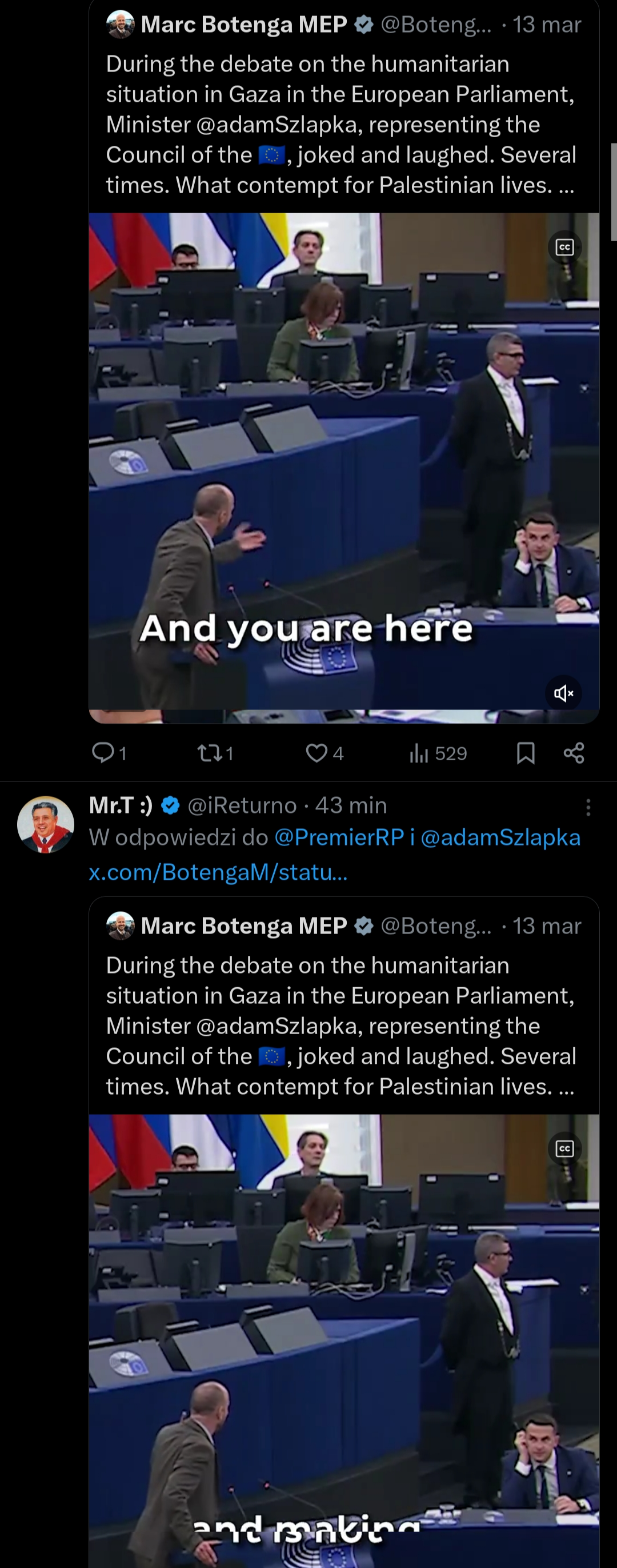Screen dimensions: 617x1568
Task: Toggle captions on the "And you are here" video
Action: point(564,247)
